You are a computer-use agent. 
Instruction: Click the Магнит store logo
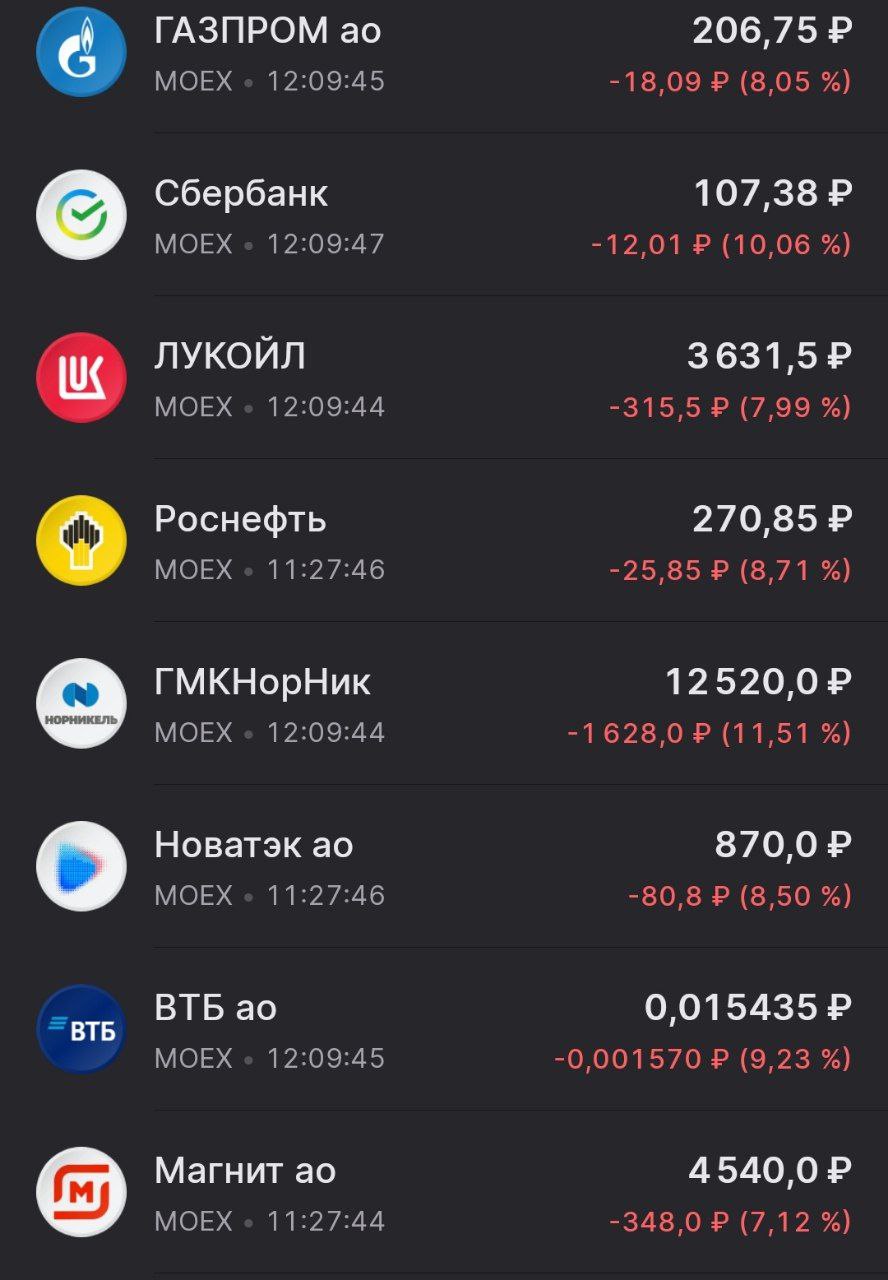pos(81,1192)
